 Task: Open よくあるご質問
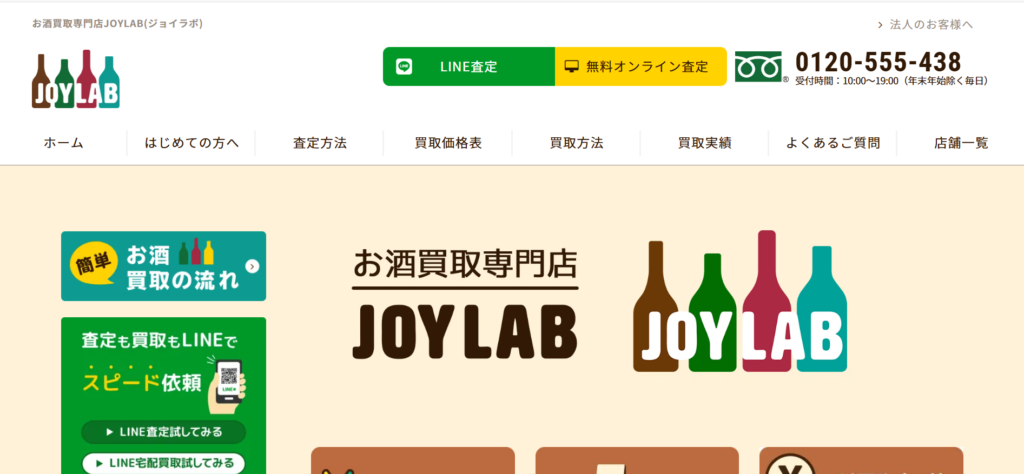832,143
